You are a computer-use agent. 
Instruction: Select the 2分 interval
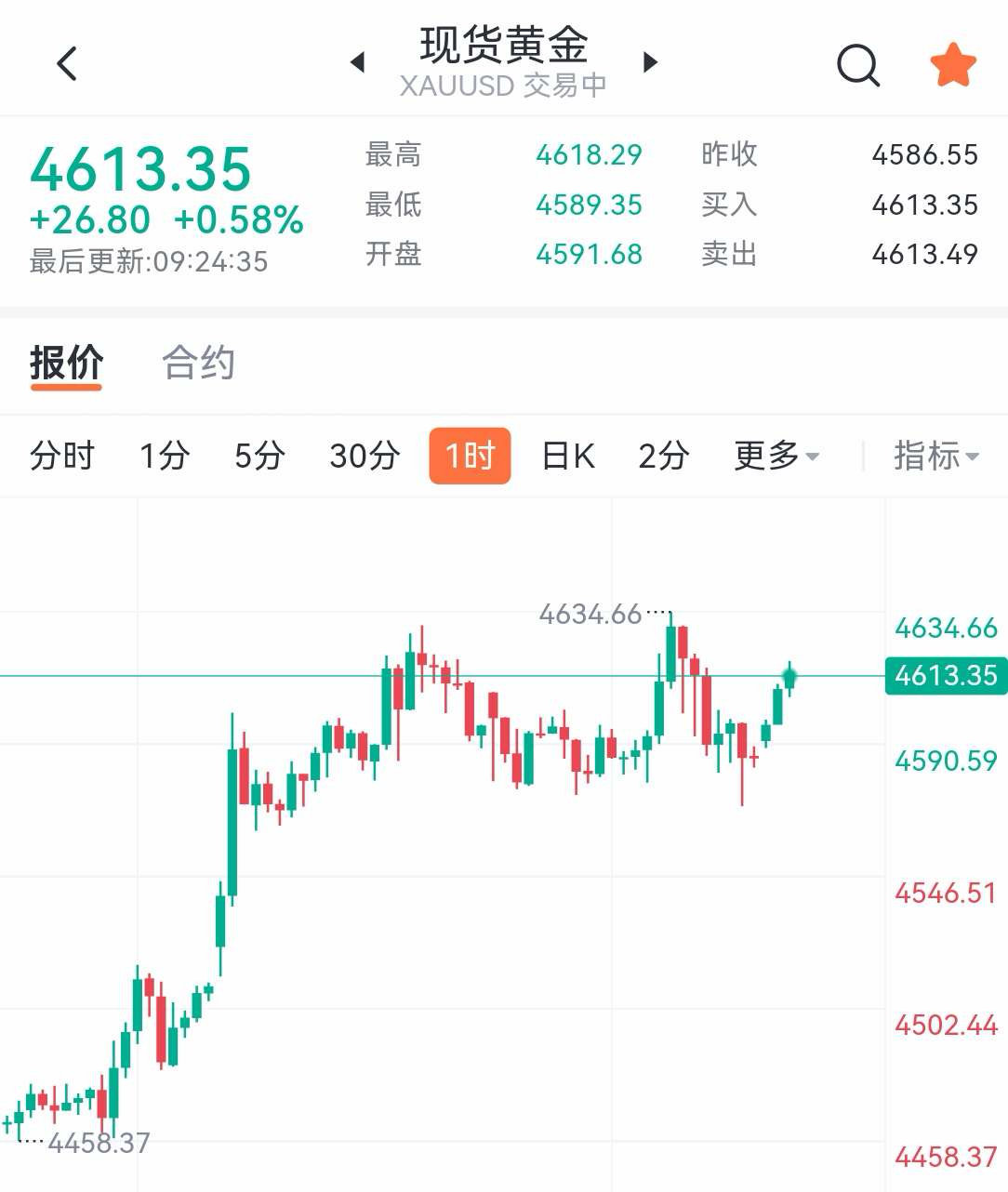663,456
